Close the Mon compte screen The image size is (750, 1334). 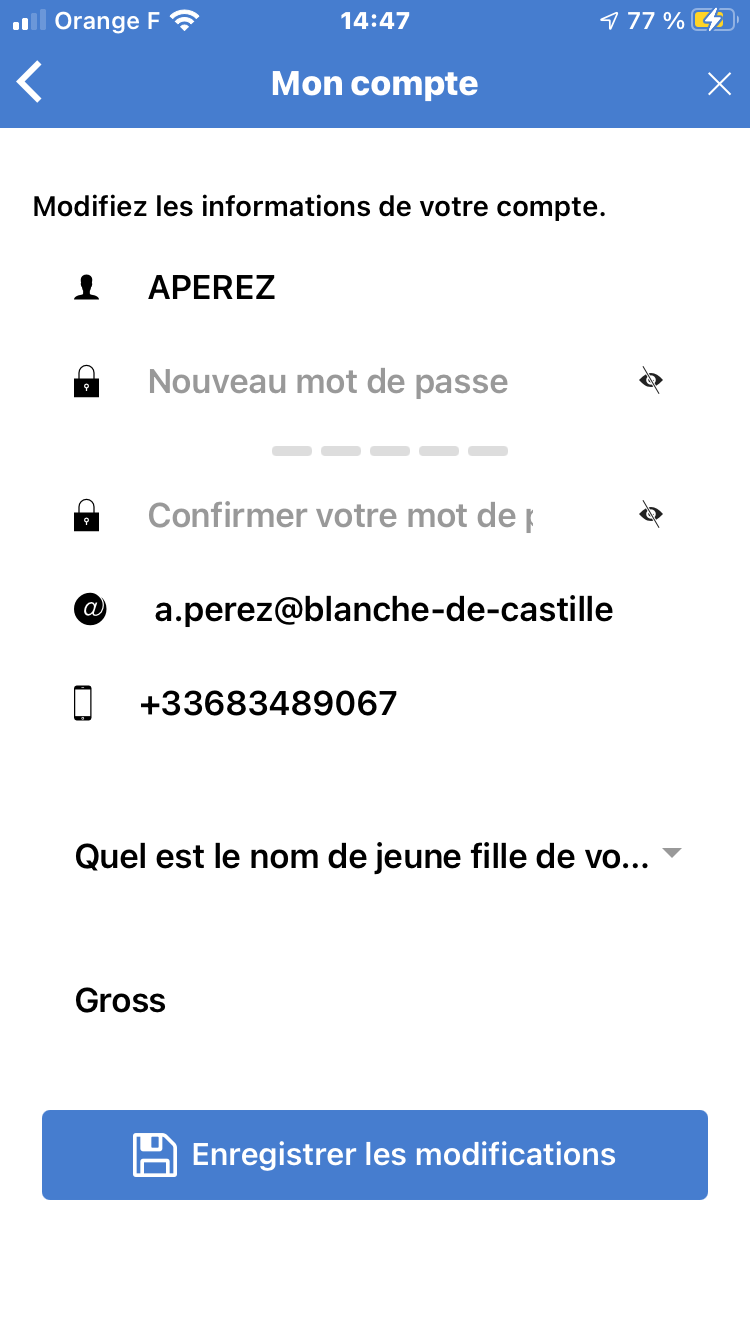(x=719, y=84)
